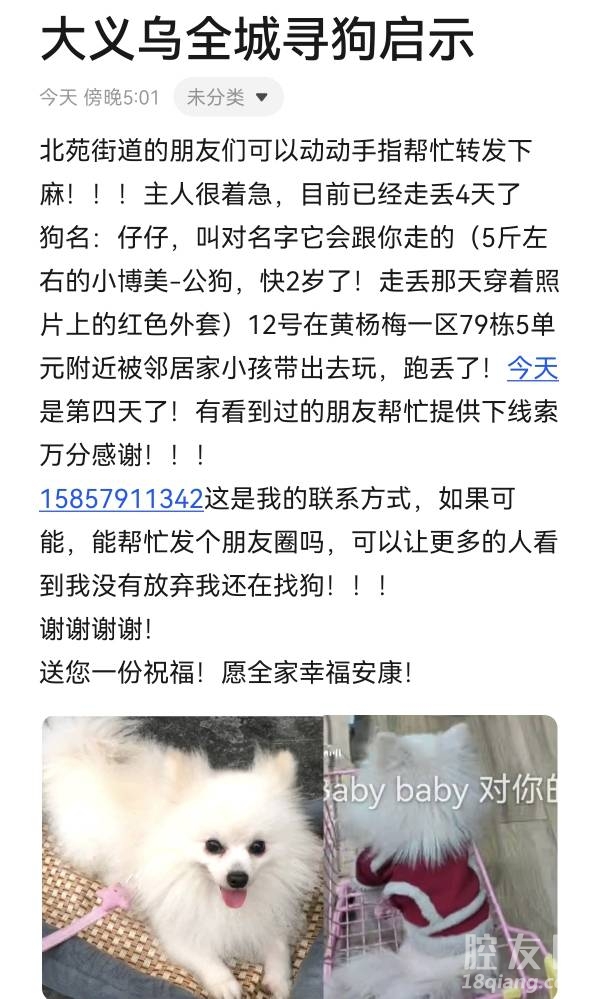
Task: Open the white Pomeranian face photo
Action: click(x=182, y=855)
